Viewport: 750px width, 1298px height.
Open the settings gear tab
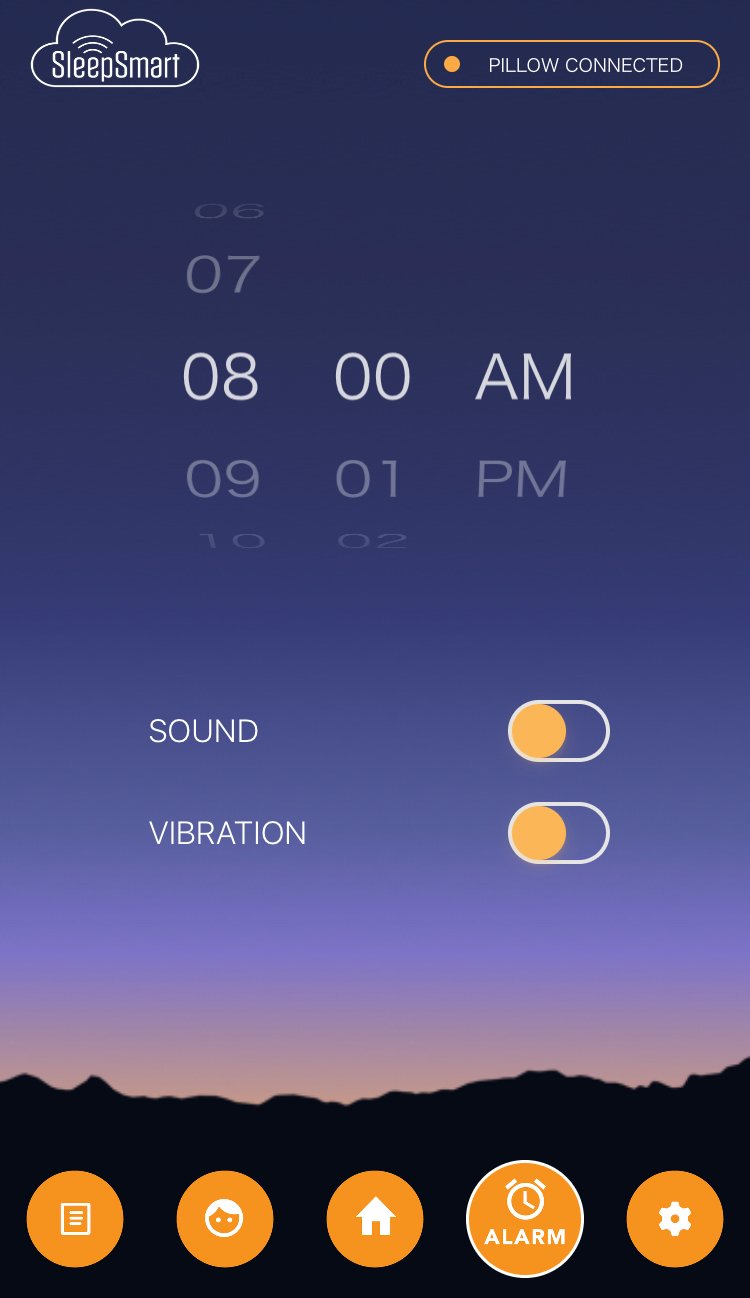click(x=675, y=1219)
